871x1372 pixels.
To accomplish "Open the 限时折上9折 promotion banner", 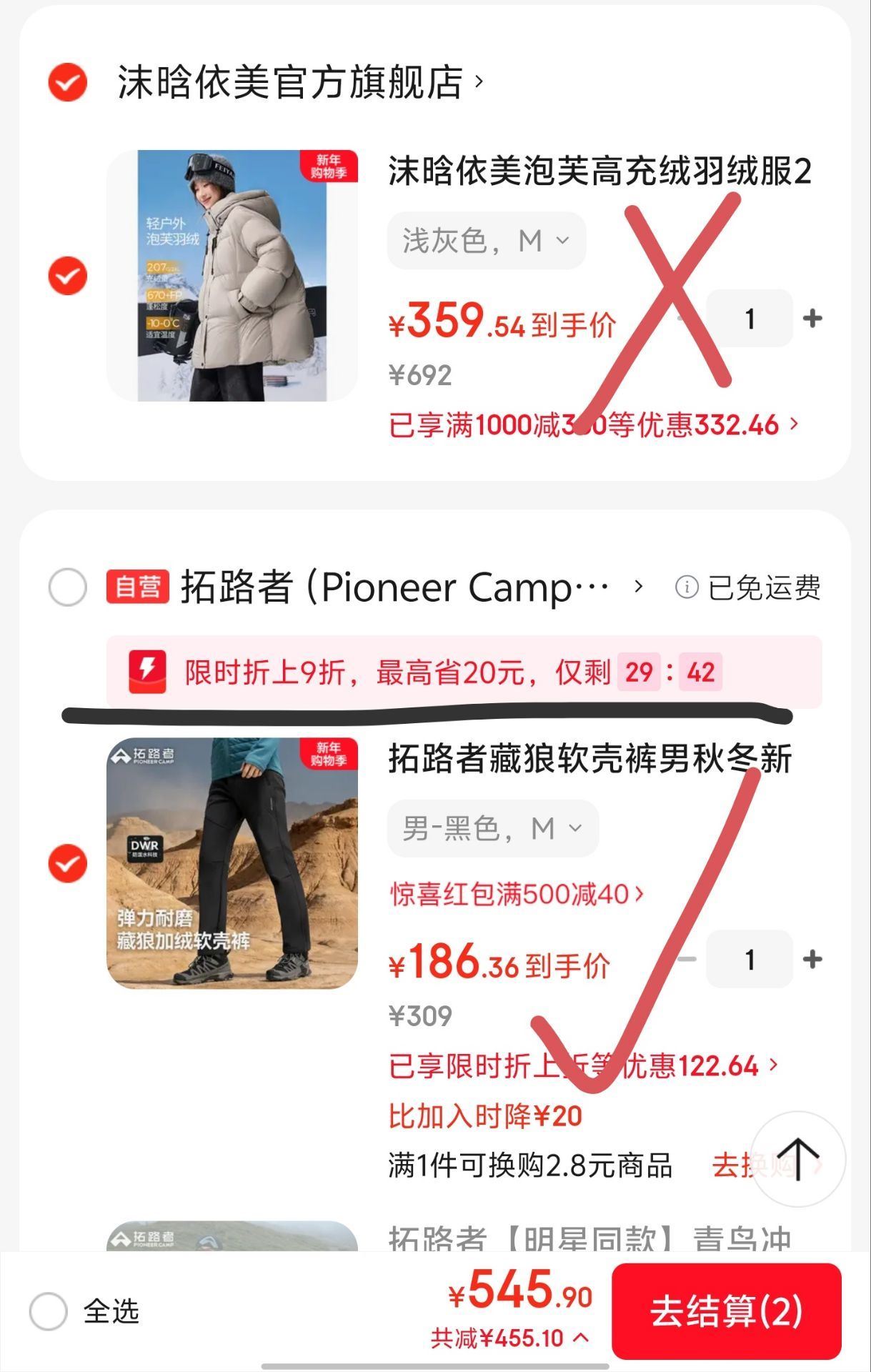I will tap(464, 672).
